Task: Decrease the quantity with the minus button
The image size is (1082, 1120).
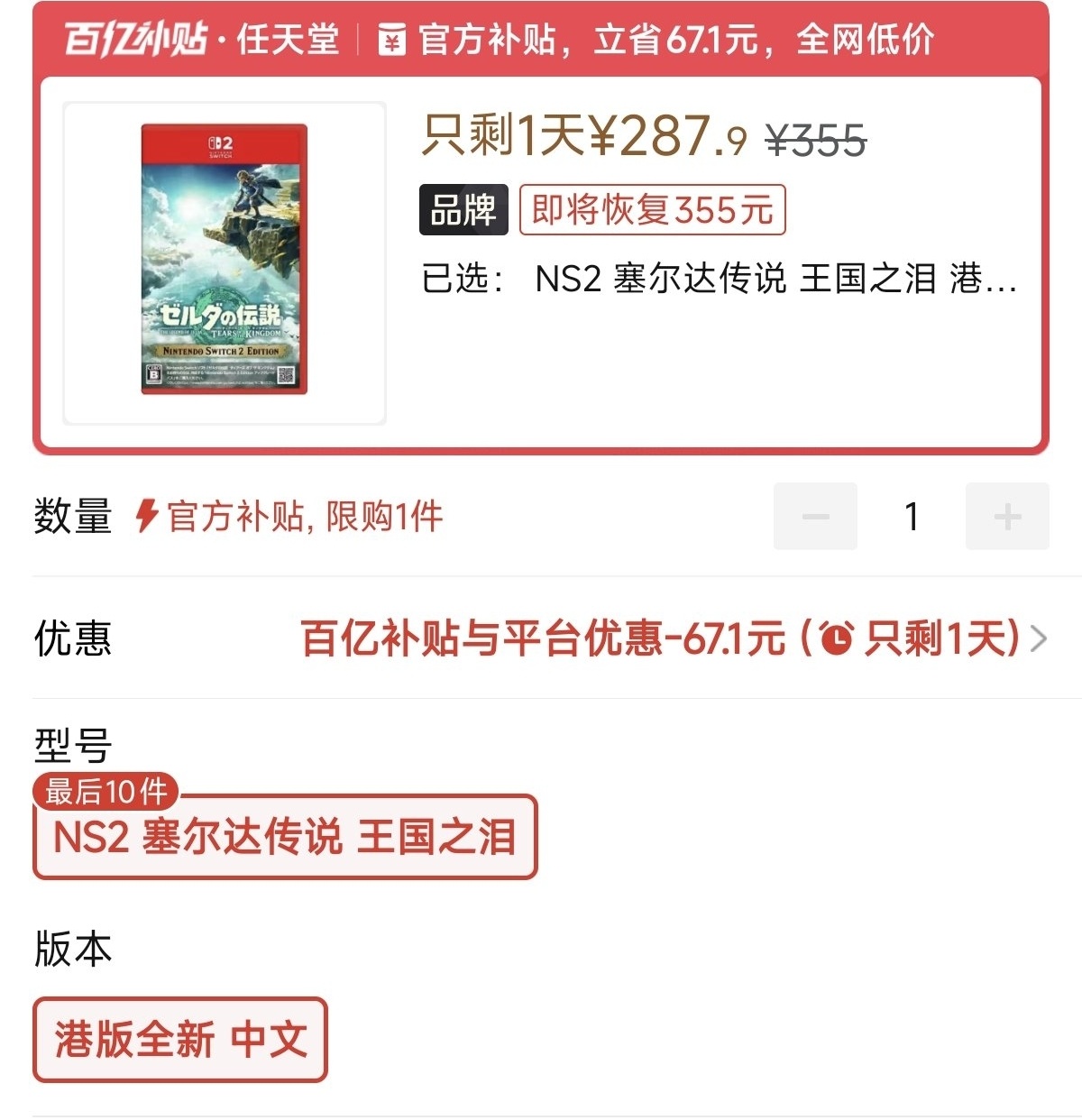Action: point(815,517)
